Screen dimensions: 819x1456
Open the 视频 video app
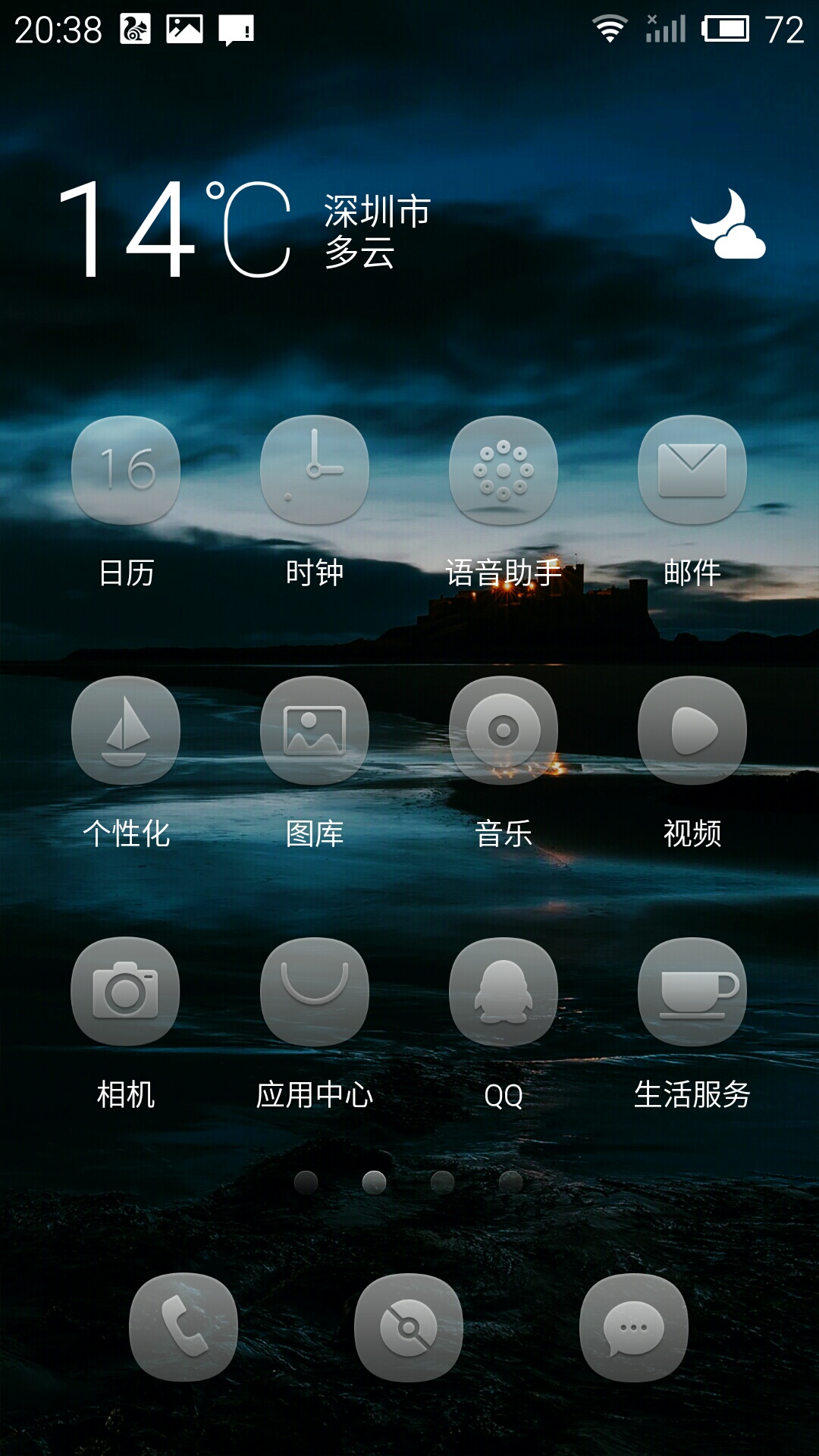coord(692,731)
